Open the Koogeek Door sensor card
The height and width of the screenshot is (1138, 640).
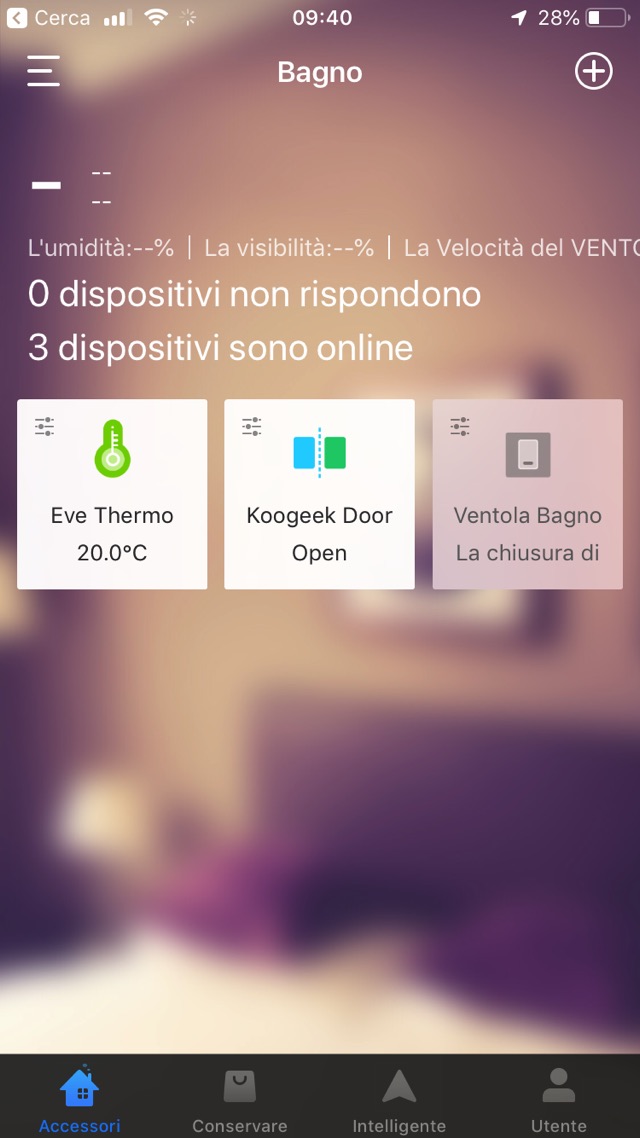319,495
